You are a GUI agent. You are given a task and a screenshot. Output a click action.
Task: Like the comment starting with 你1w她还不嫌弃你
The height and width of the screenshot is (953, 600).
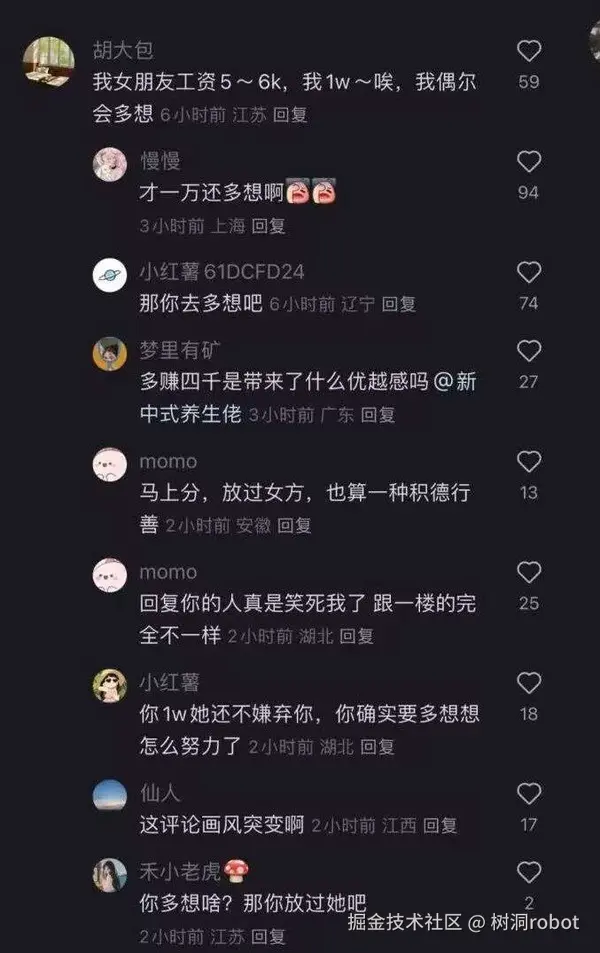[x=528, y=683]
